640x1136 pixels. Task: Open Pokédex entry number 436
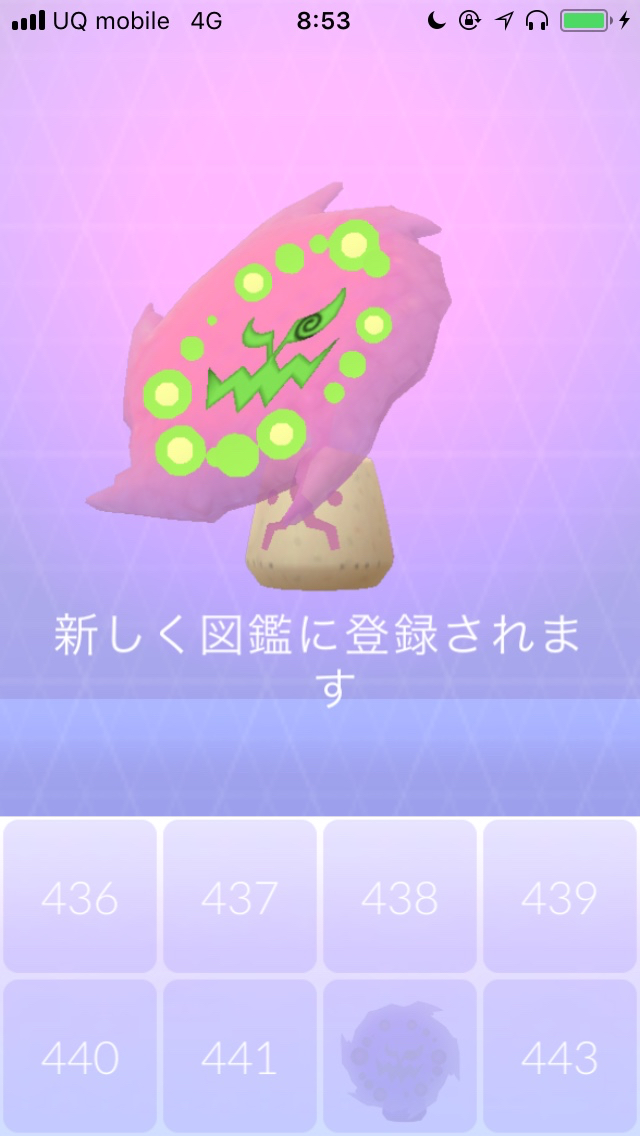click(x=80, y=897)
